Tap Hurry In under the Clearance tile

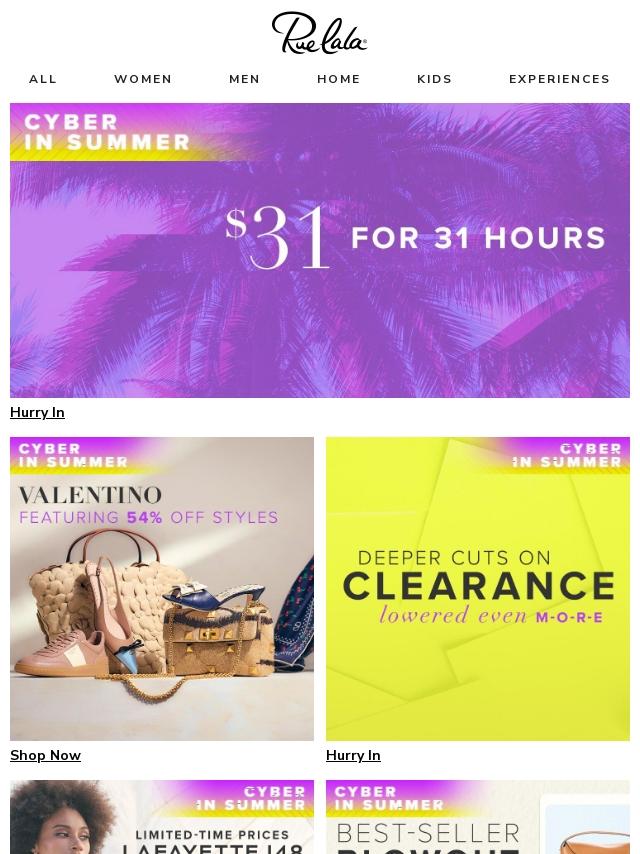[x=353, y=756]
